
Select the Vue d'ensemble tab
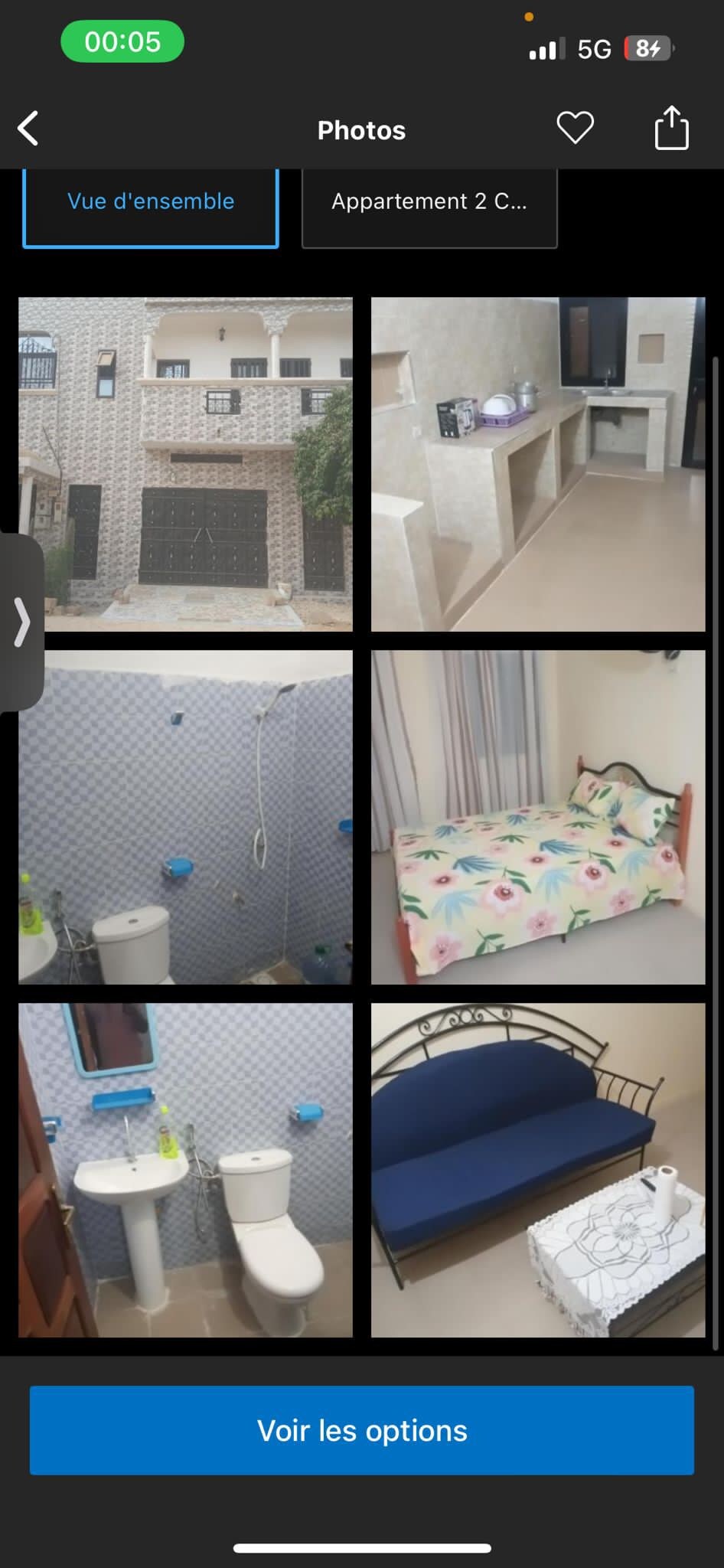[x=151, y=202]
